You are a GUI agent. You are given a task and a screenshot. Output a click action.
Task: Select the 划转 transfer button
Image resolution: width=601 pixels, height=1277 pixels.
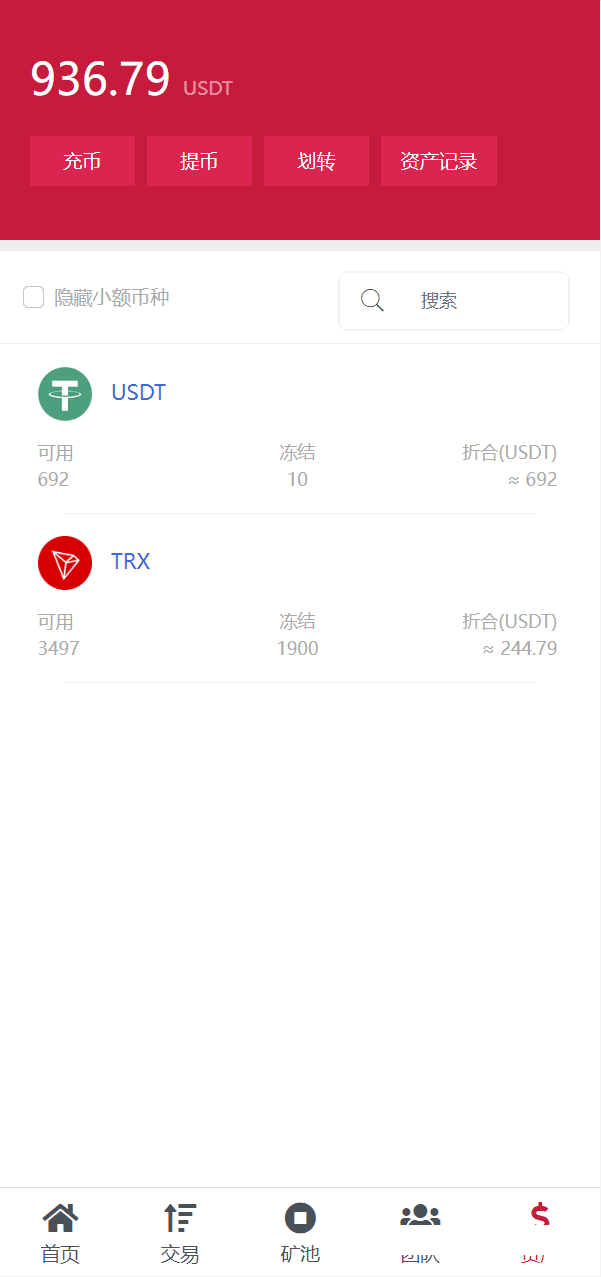(316, 161)
